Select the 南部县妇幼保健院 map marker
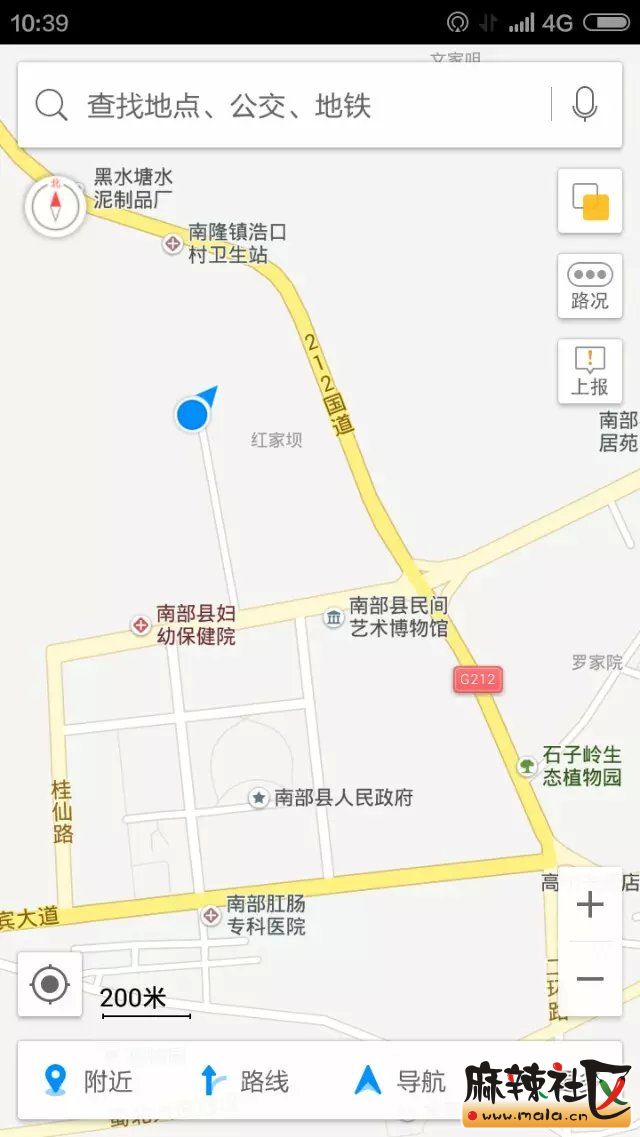Image resolution: width=640 pixels, height=1137 pixels. click(x=140, y=625)
